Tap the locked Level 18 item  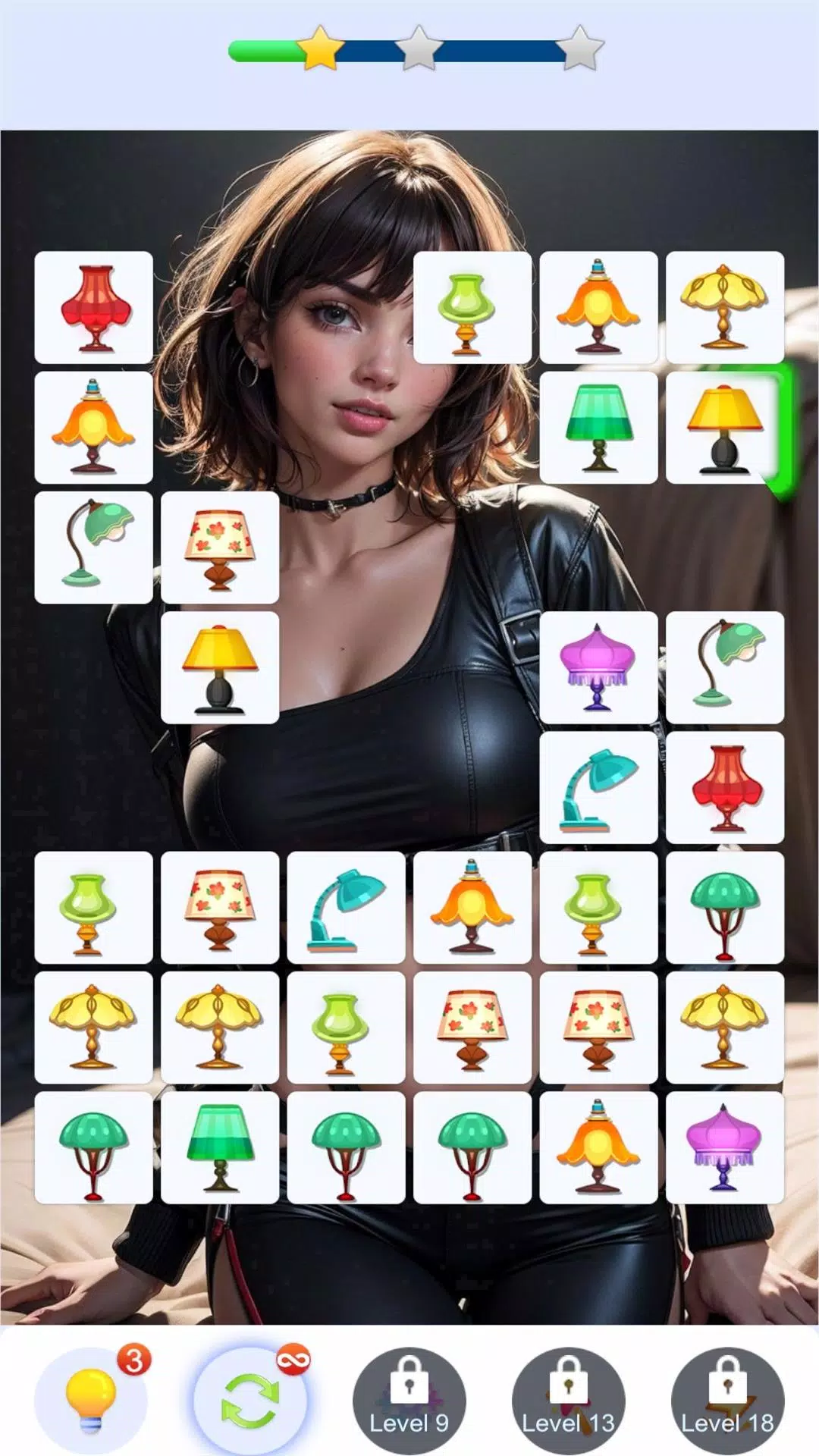728,1401
